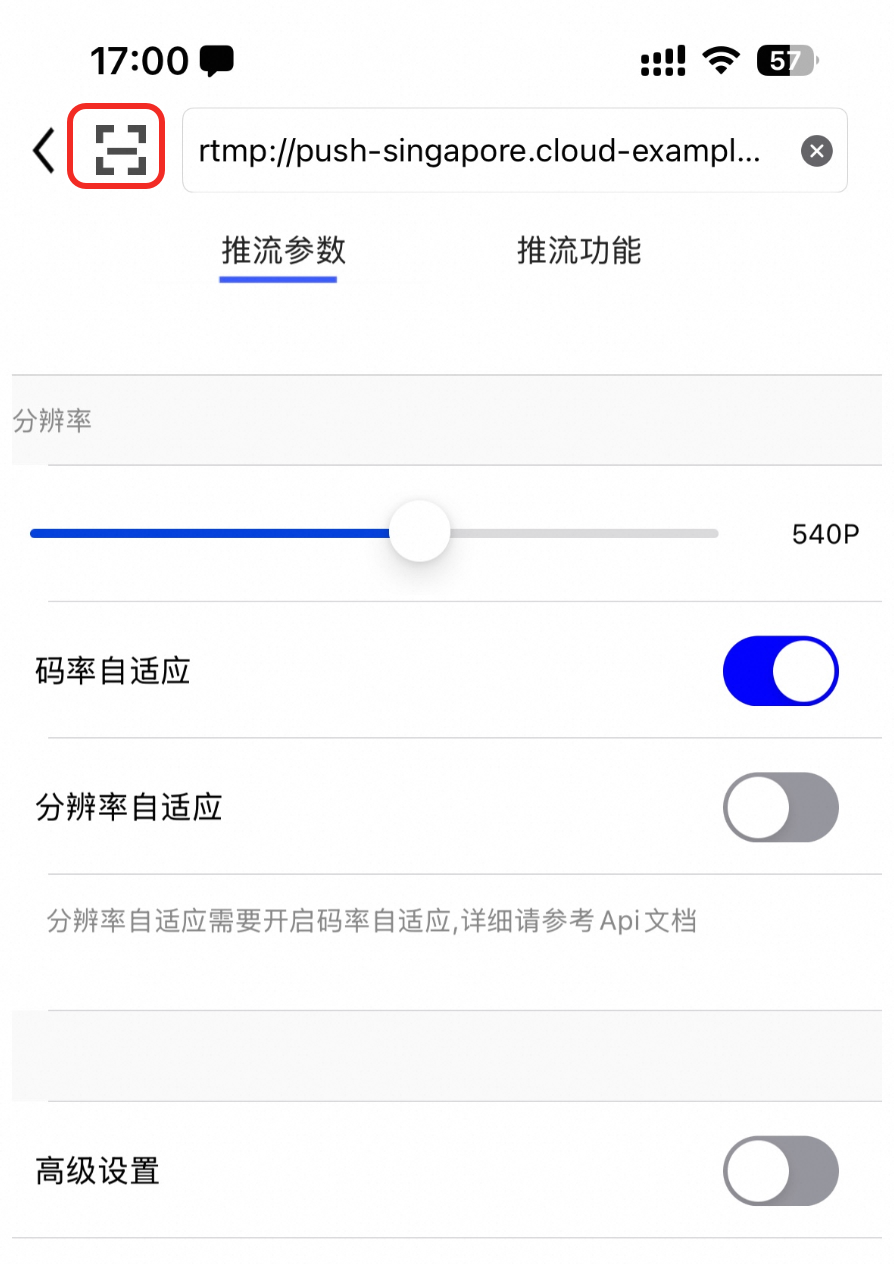Image resolution: width=894 pixels, height=1264 pixels.
Task: Turn on the 高级设置 switch
Action: click(781, 1171)
